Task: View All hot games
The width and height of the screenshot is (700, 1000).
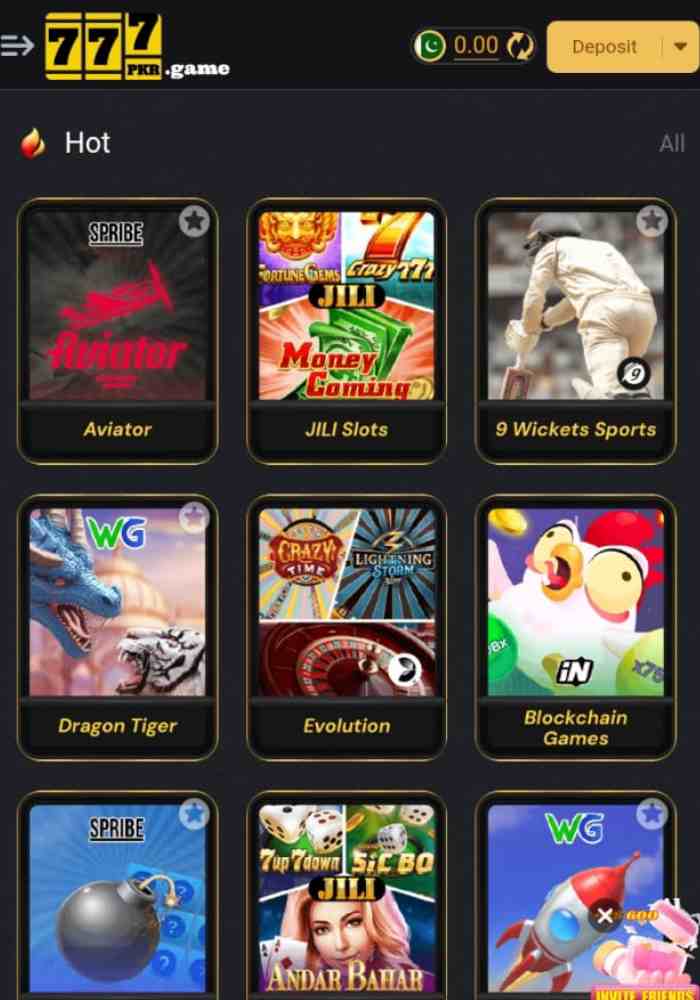Action: pos(672,144)
